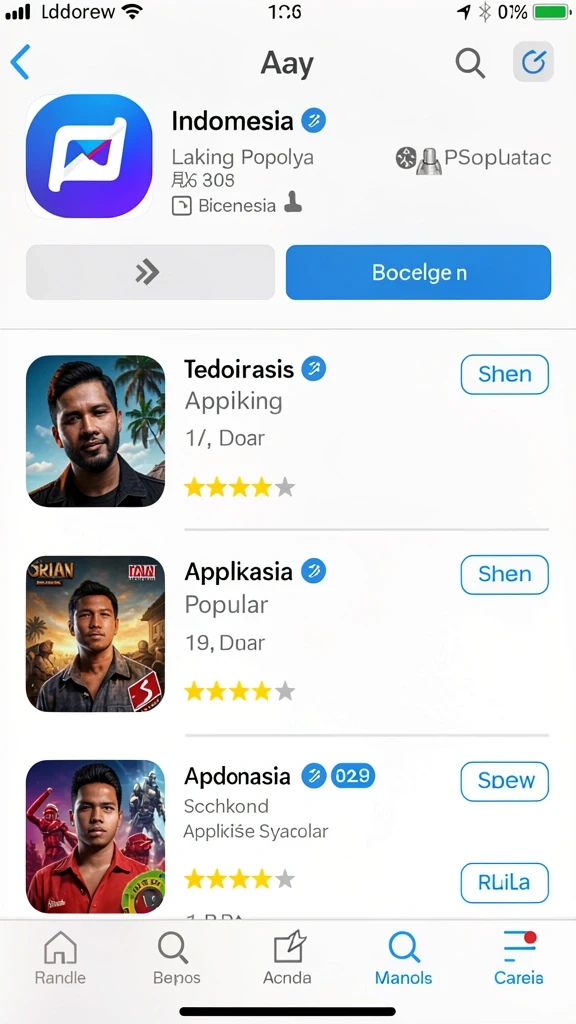Image resolution: width=576 pixels, height=1024 pixels.
Task: Switch to the Randle tab
Action: [x=60, y=959]
